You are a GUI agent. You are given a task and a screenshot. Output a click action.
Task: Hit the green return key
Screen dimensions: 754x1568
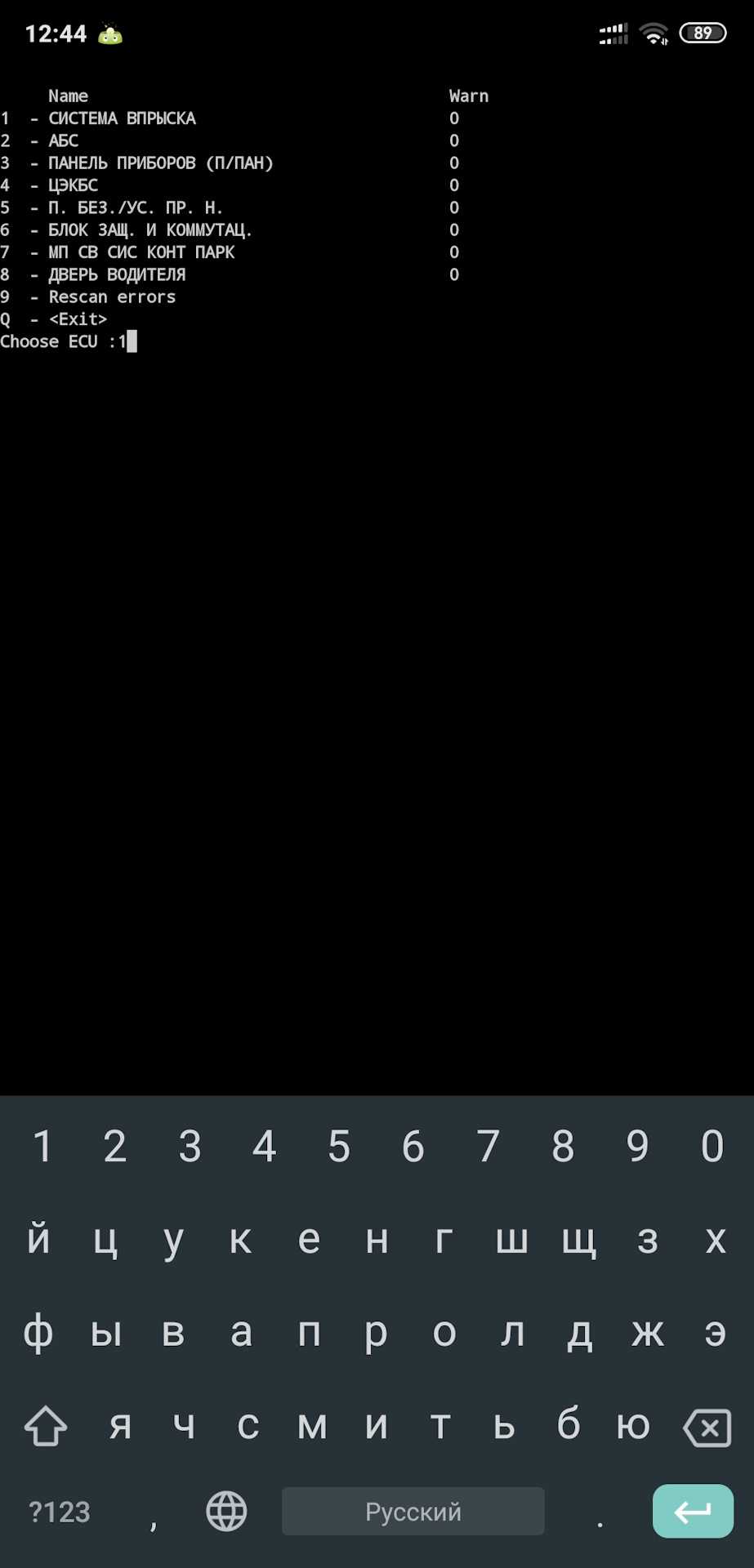click(x=692, y=1512)
